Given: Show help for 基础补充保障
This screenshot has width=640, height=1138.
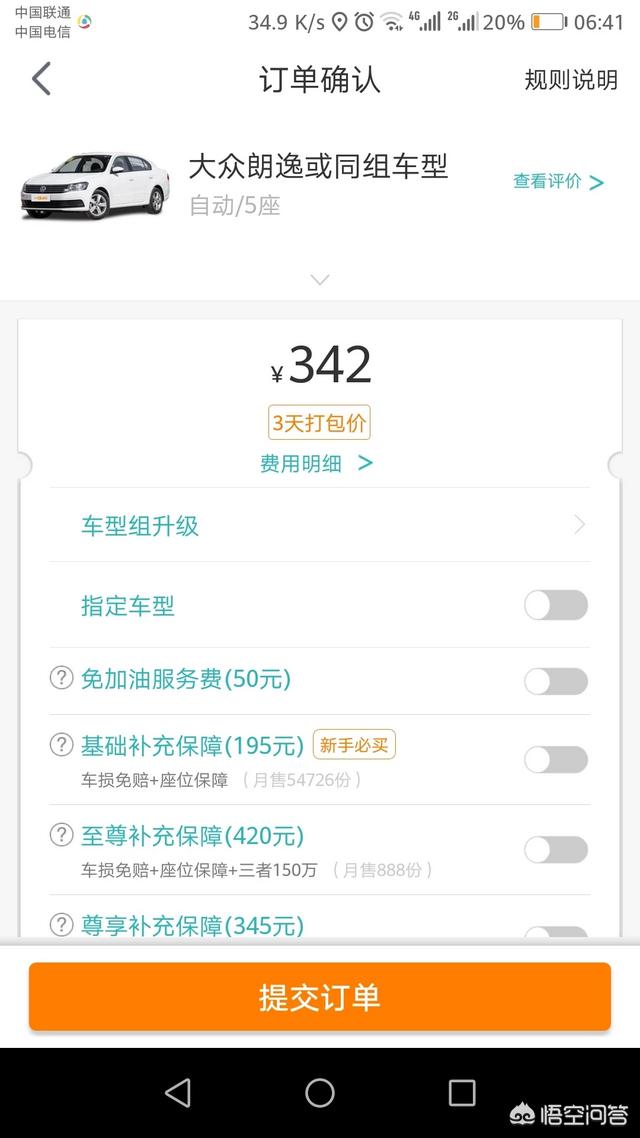Looking at the screenshot, I should click(x=62, y=745).
